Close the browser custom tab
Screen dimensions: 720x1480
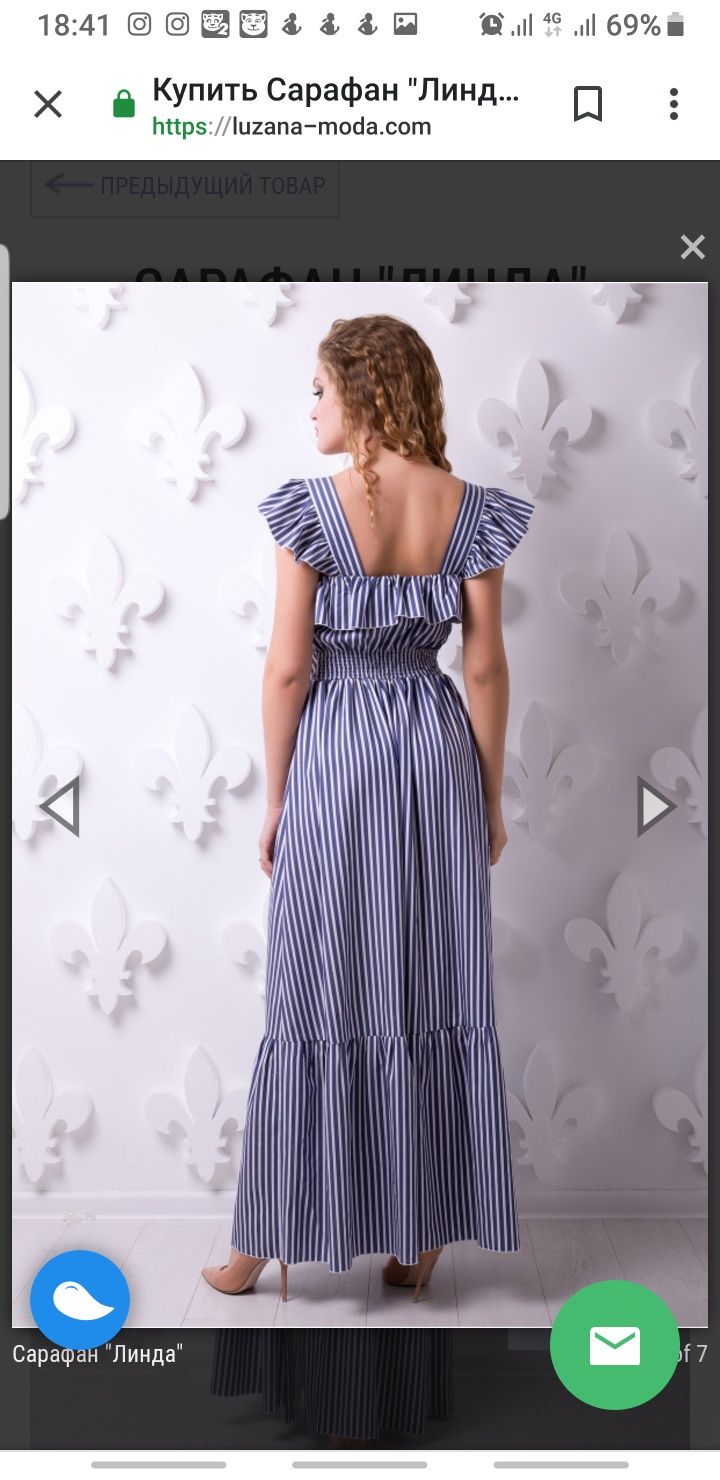pos(48,104)
